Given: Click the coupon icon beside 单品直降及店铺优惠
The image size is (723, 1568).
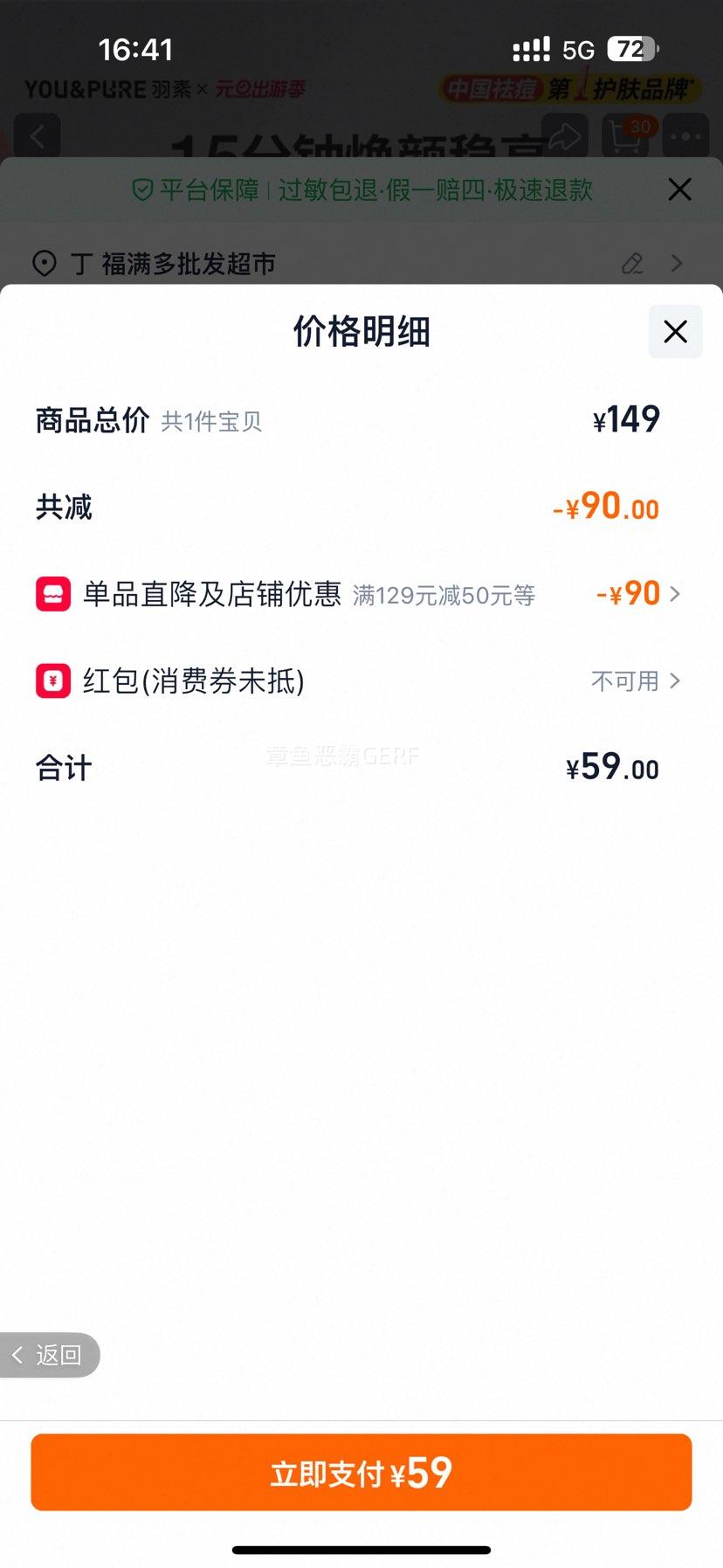Looking at the screenshot, I should pos(53,594).
